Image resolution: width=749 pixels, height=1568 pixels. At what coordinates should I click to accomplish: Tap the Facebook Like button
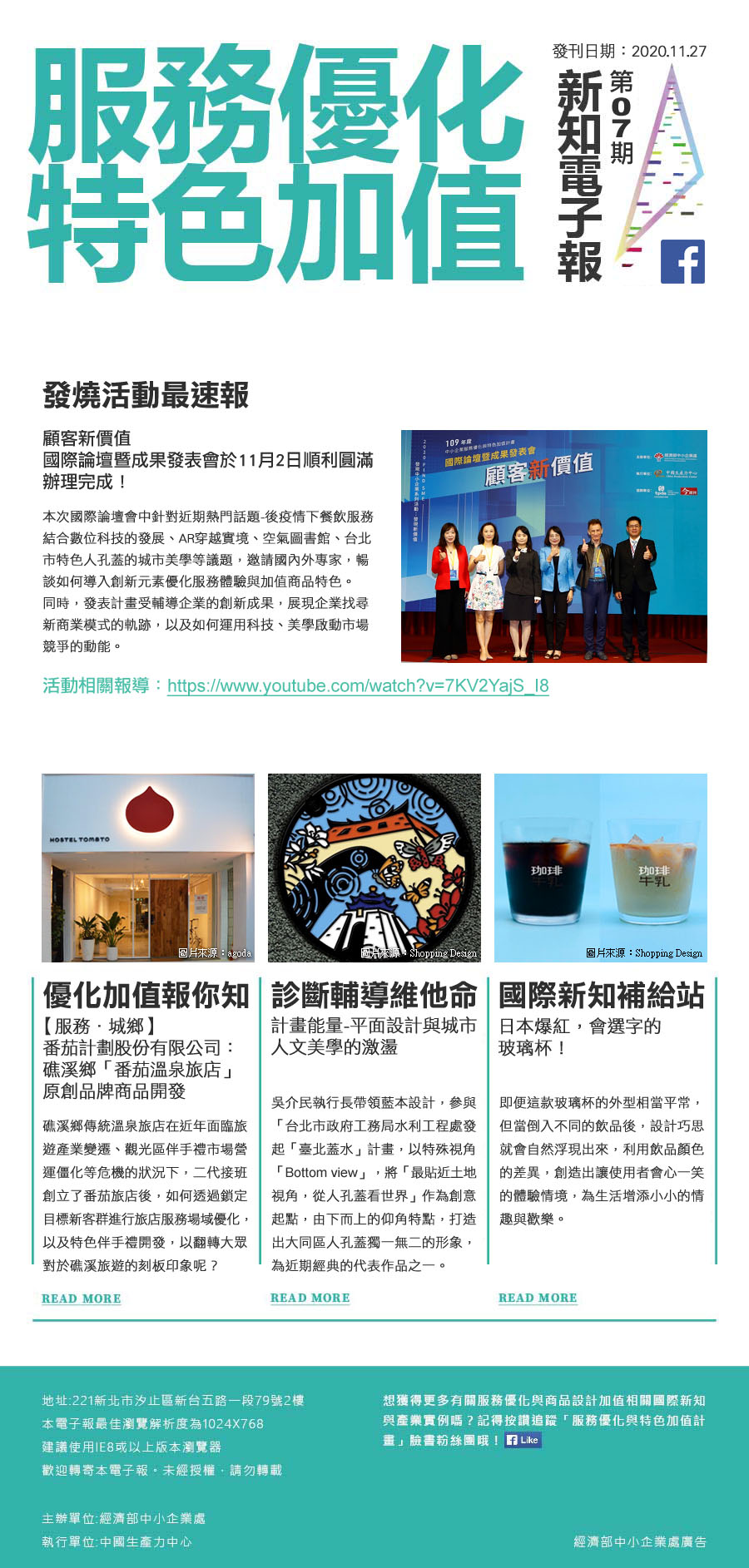click(x=523, y=1440)
